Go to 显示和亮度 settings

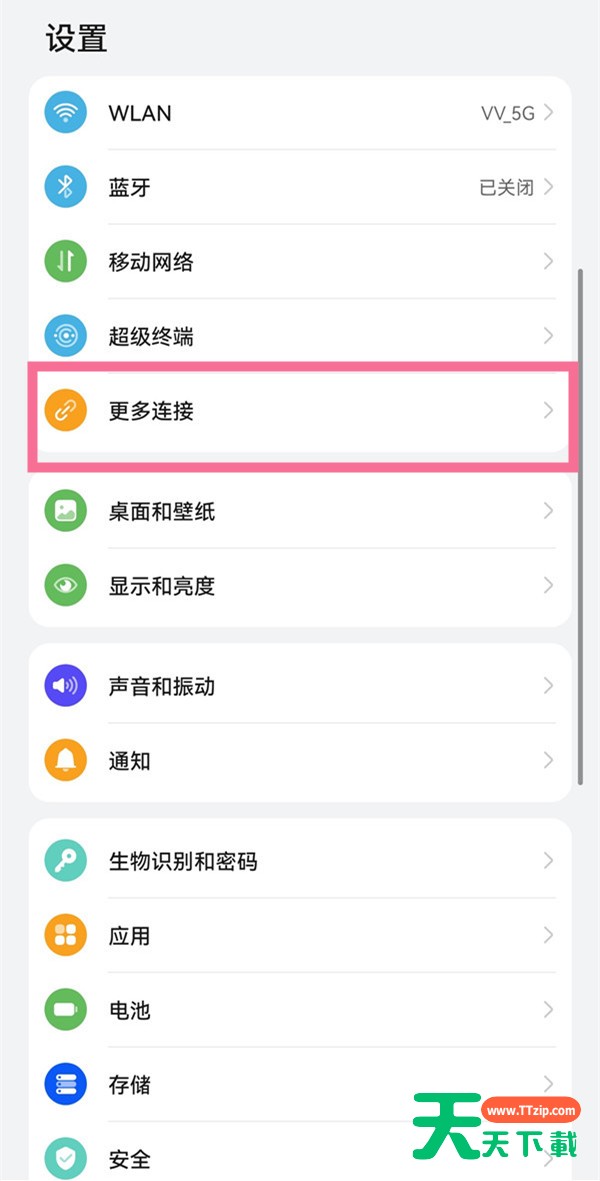[300, 586]
